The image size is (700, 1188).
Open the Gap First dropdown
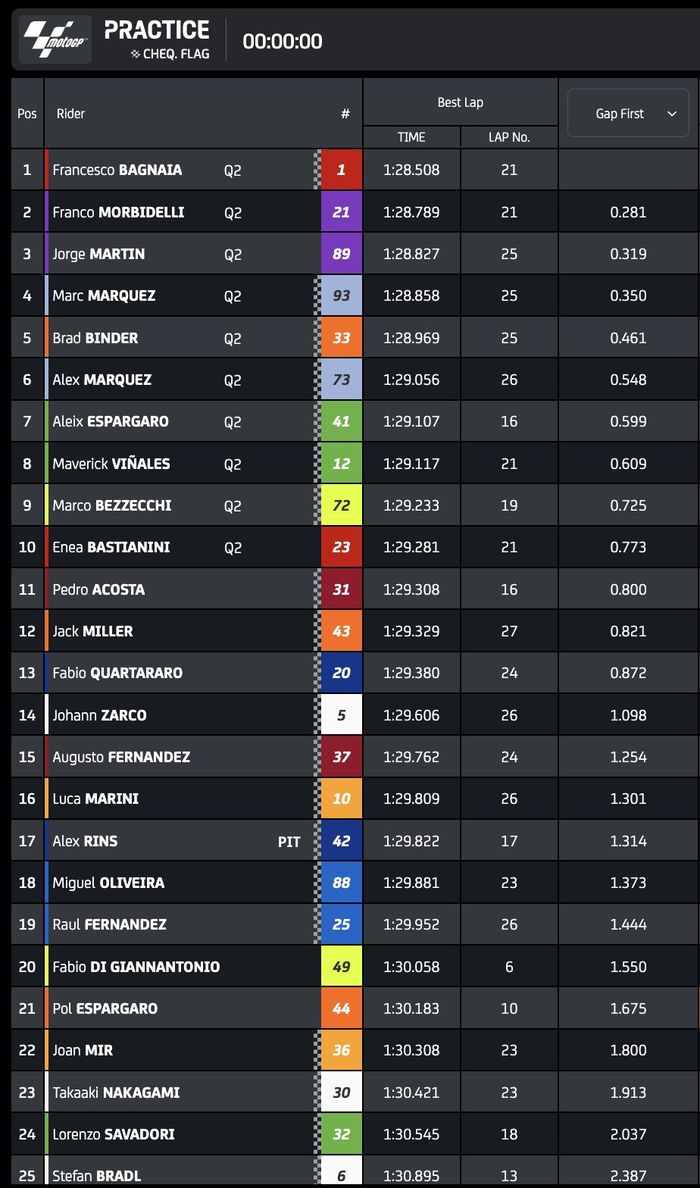628,114
